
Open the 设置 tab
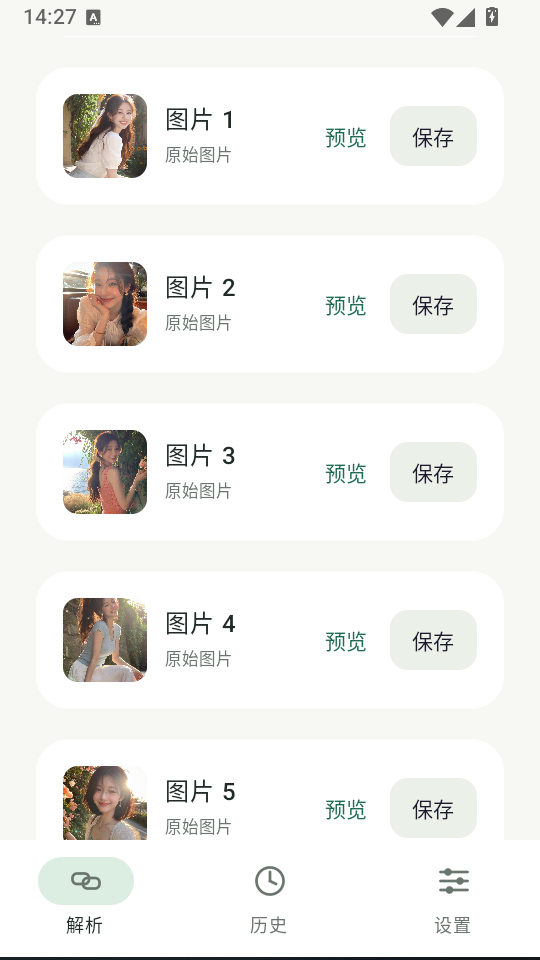coord(453,898)
